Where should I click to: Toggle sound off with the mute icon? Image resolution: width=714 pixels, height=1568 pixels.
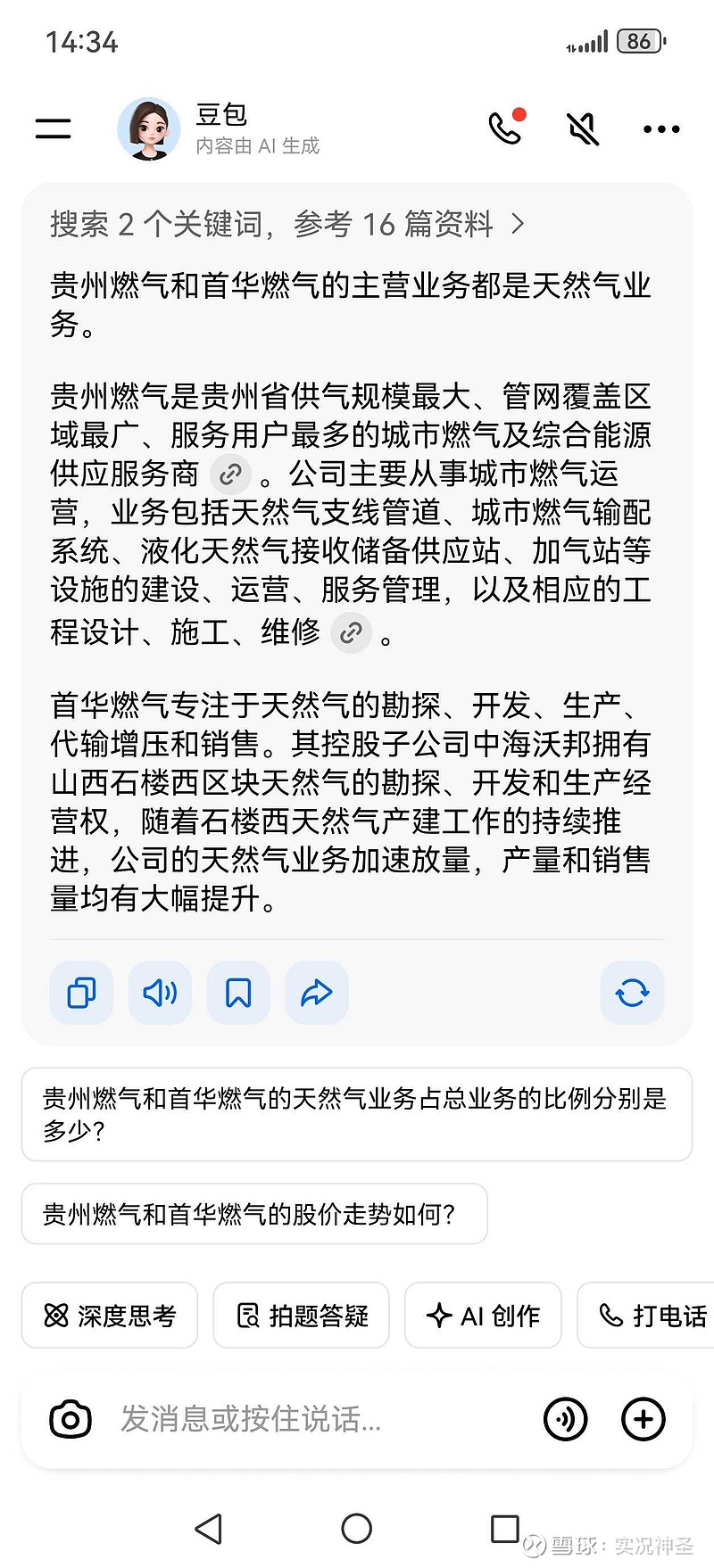tap(582, 128)
